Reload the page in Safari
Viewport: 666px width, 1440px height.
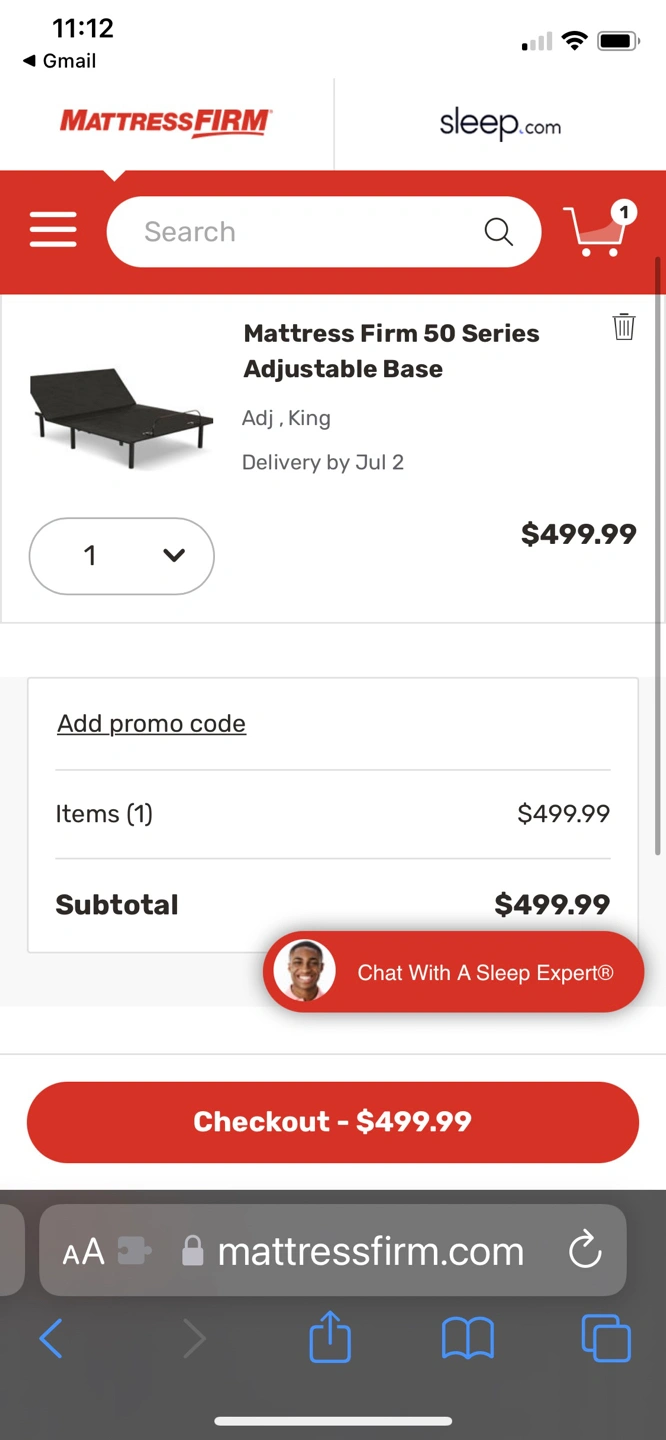[585, 1251]
